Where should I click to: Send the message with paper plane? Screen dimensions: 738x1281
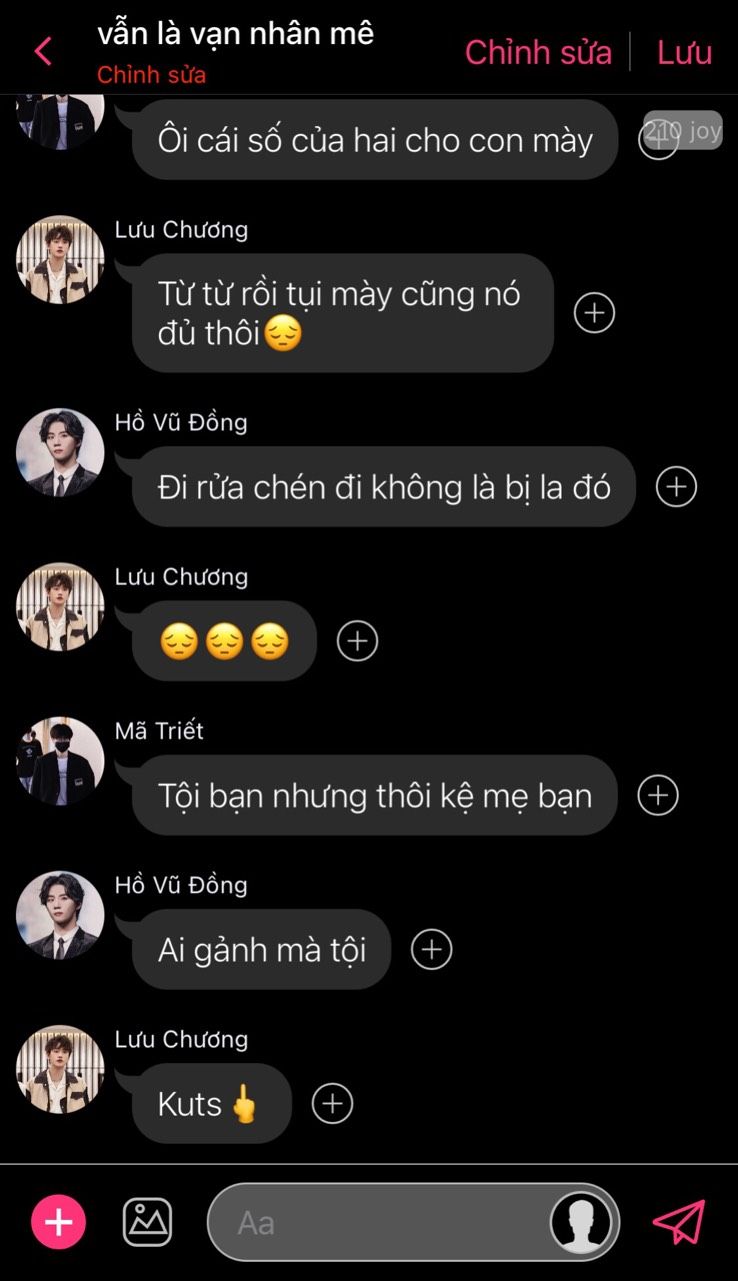pos(679,1221)
